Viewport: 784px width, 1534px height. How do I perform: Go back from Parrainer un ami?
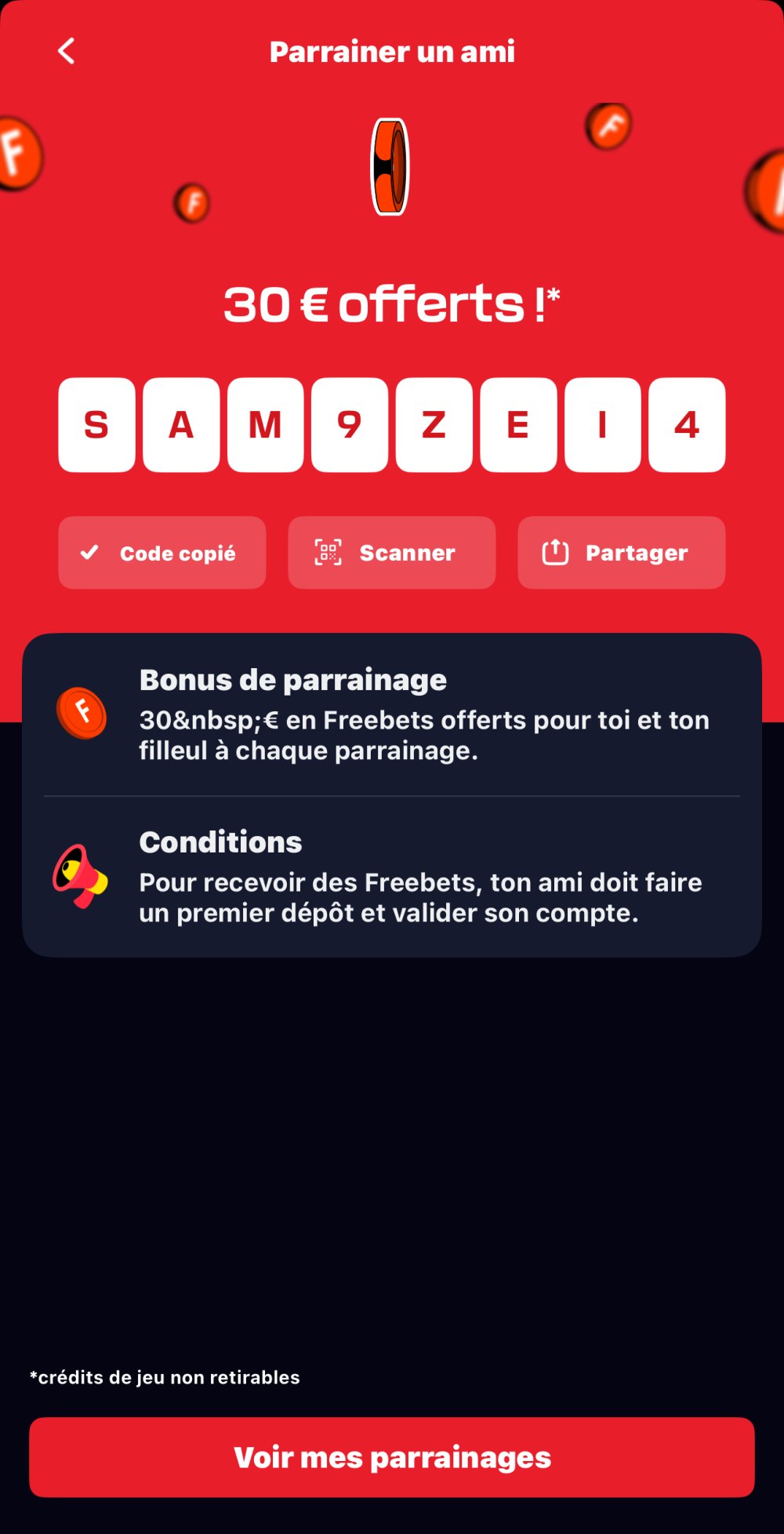67,52
